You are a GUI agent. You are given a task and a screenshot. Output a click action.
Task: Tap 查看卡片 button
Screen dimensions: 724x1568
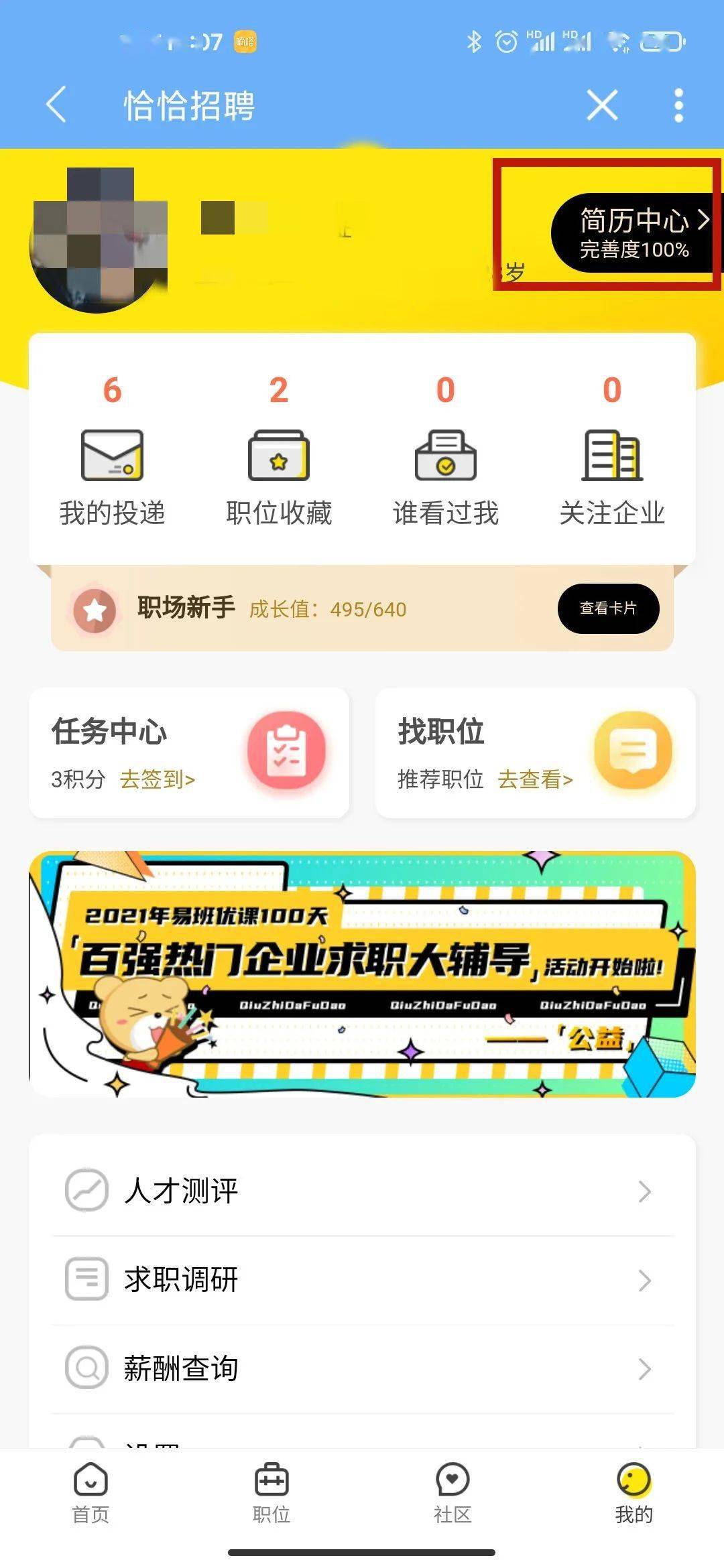point(607,608)
